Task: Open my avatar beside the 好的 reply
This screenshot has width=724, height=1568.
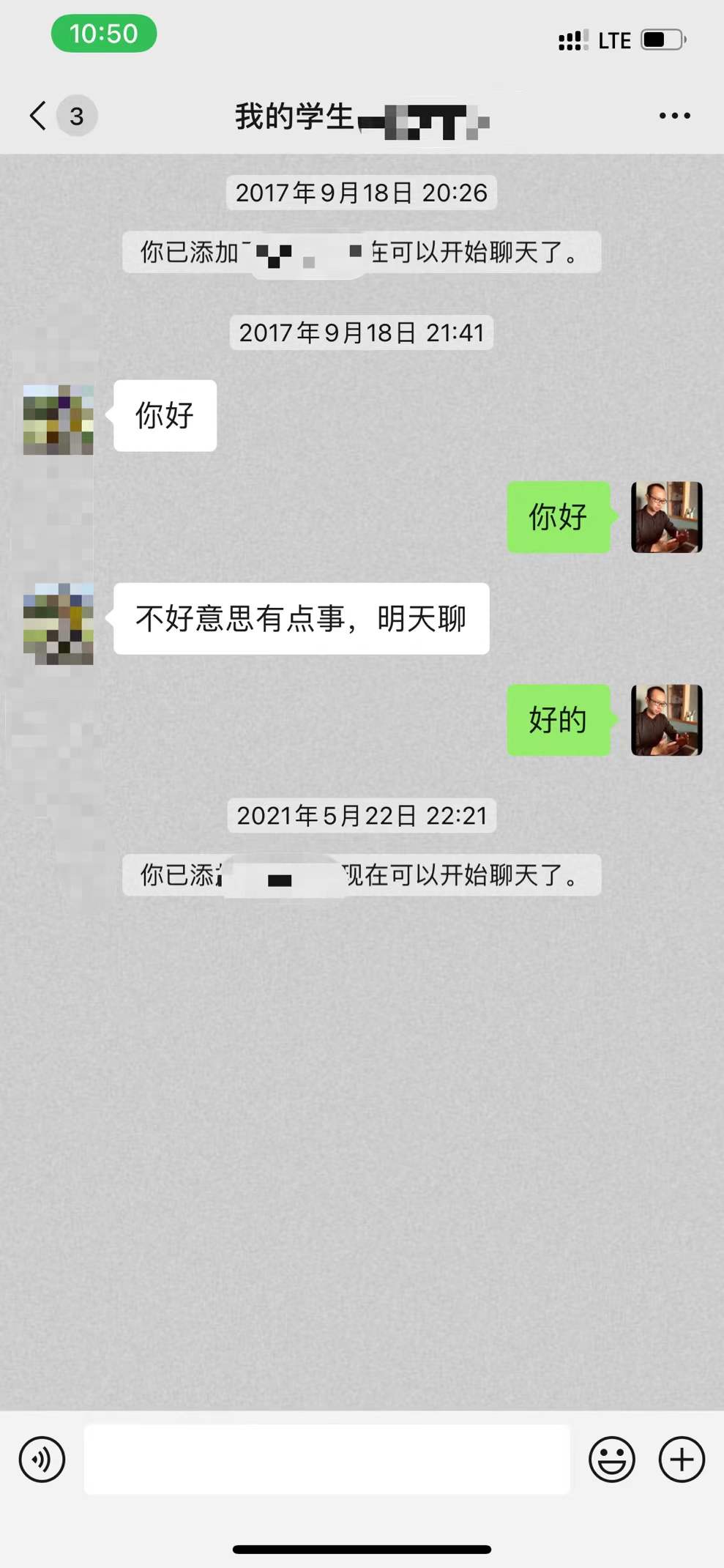Action: 666,720
